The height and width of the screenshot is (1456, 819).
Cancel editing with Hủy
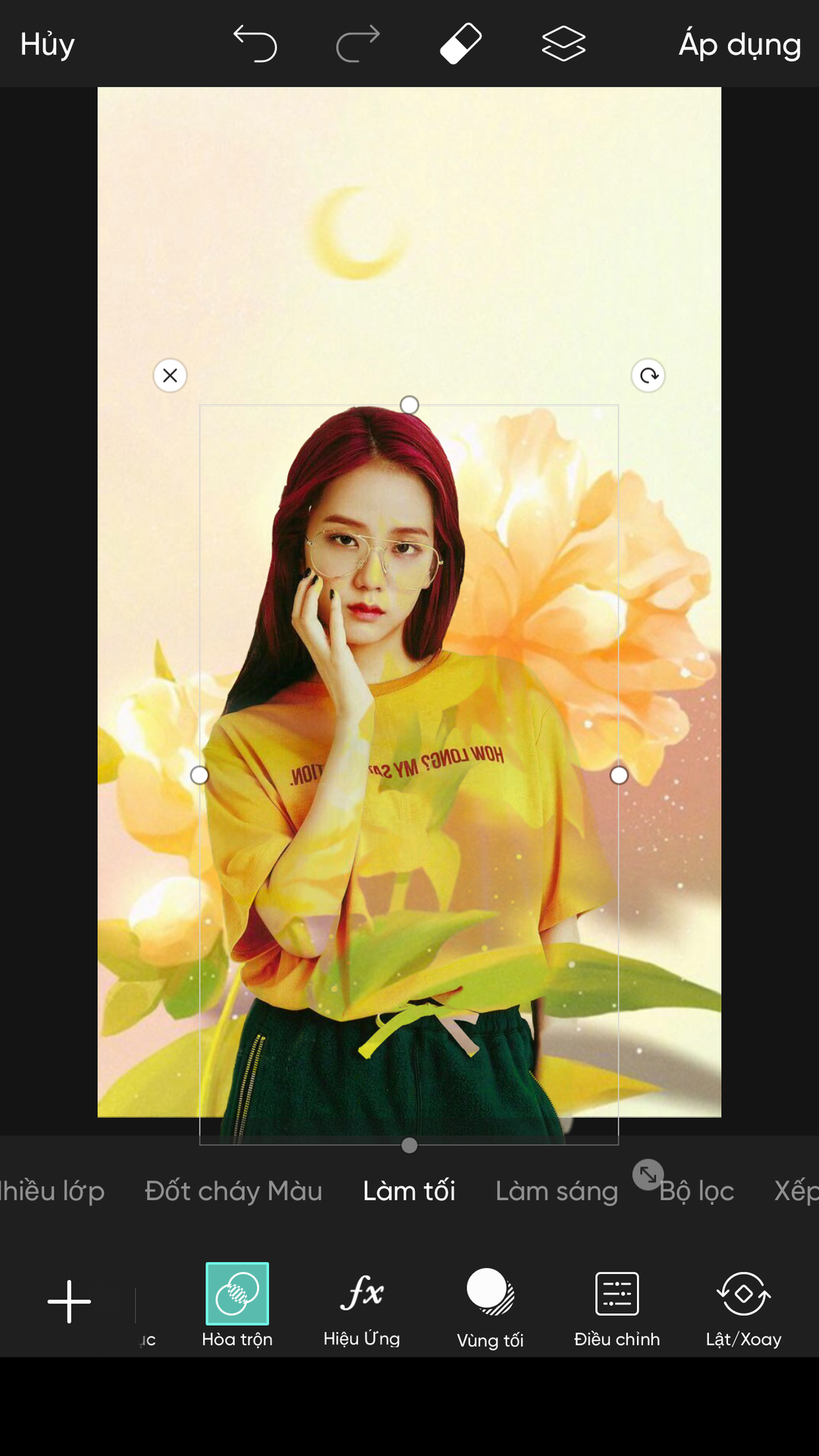[47, 45]
